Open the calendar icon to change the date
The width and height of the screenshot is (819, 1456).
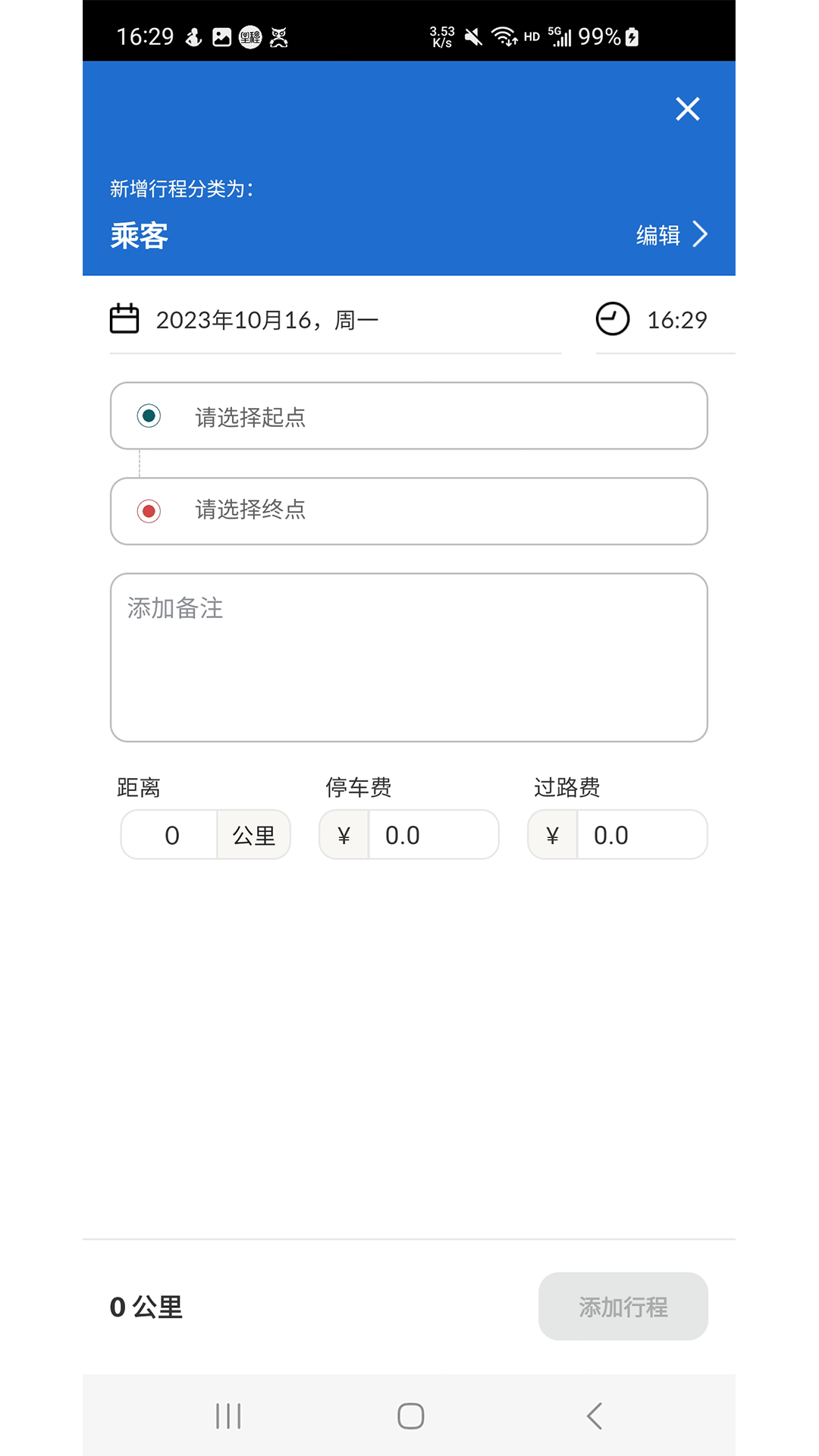[124, 318]
